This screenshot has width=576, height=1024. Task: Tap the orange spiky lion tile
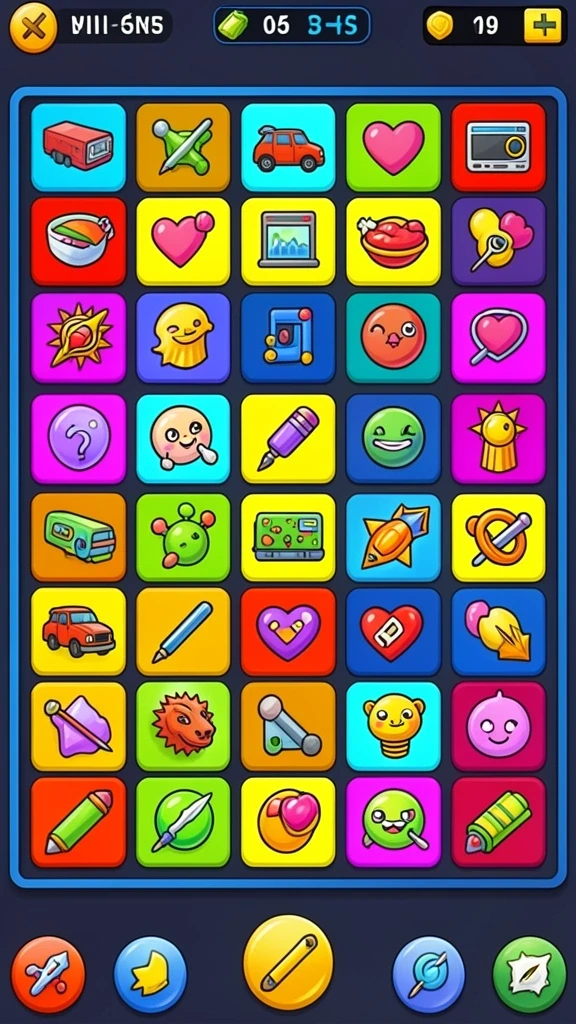[184, 726]
